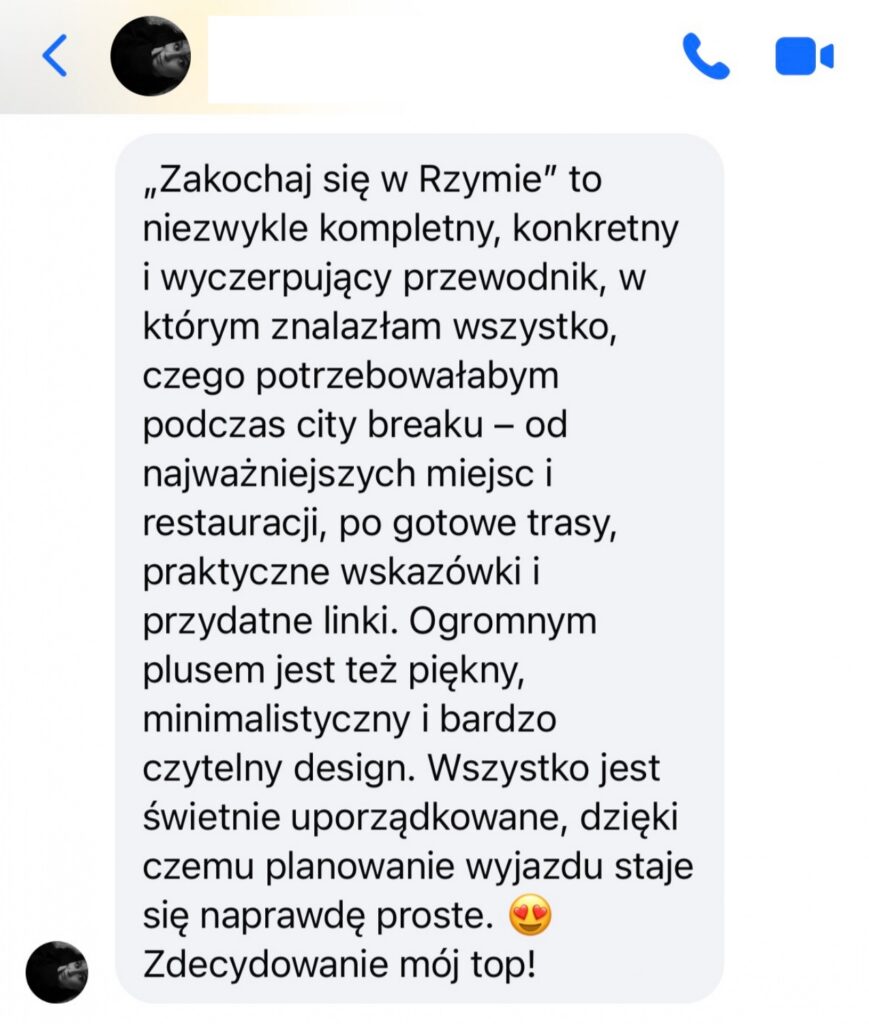Start a voice call
The image size is (869, 1024).
(x=706, y=56)
